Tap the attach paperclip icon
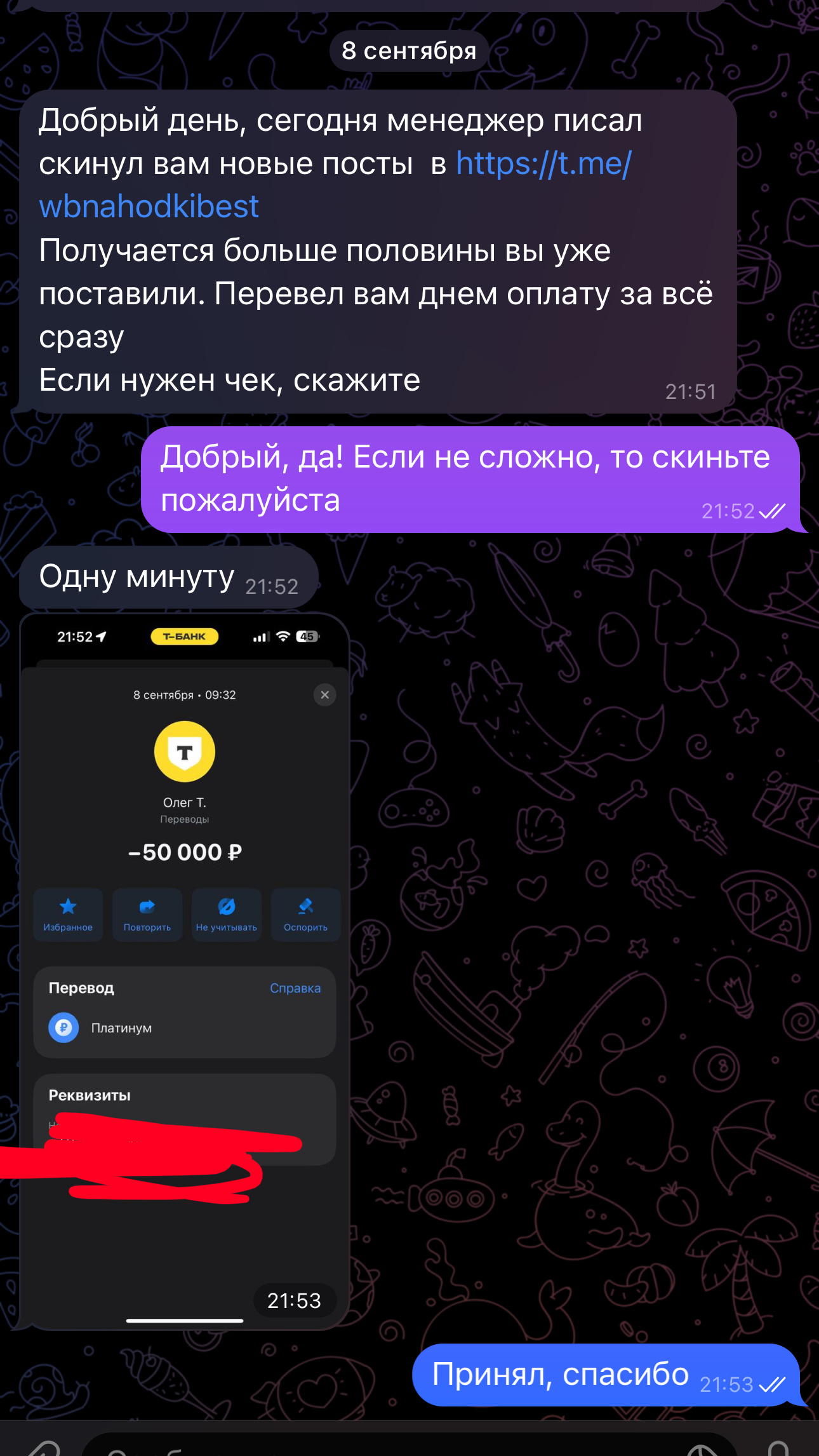The height and width of the screenshot is (1456, 819). point(43,1449)
